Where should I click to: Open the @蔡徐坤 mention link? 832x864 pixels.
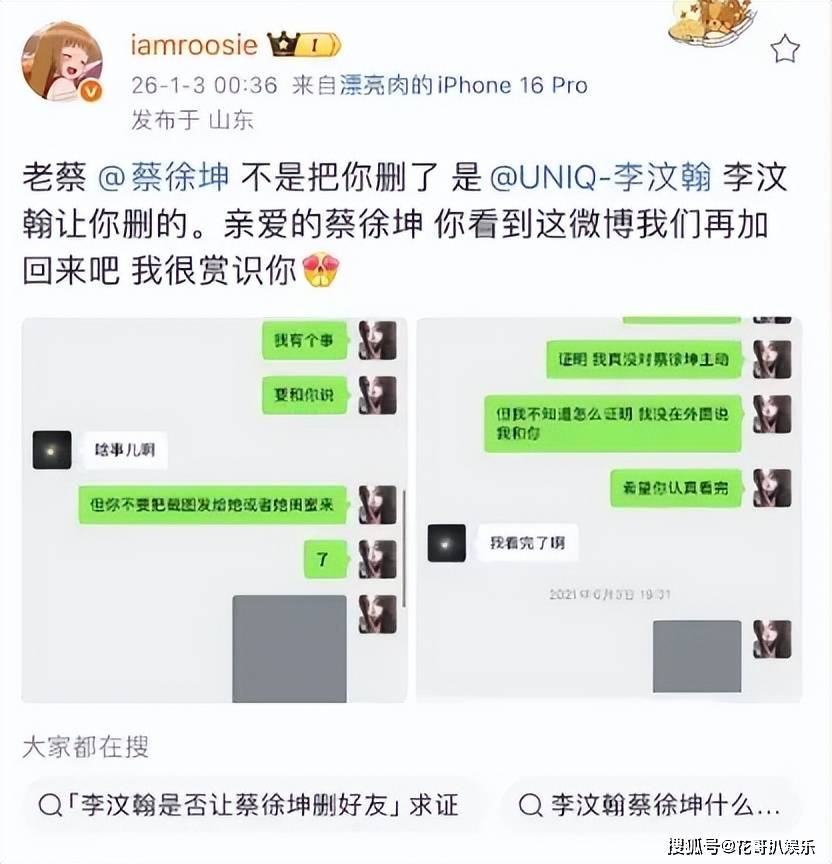pos(165,178)
